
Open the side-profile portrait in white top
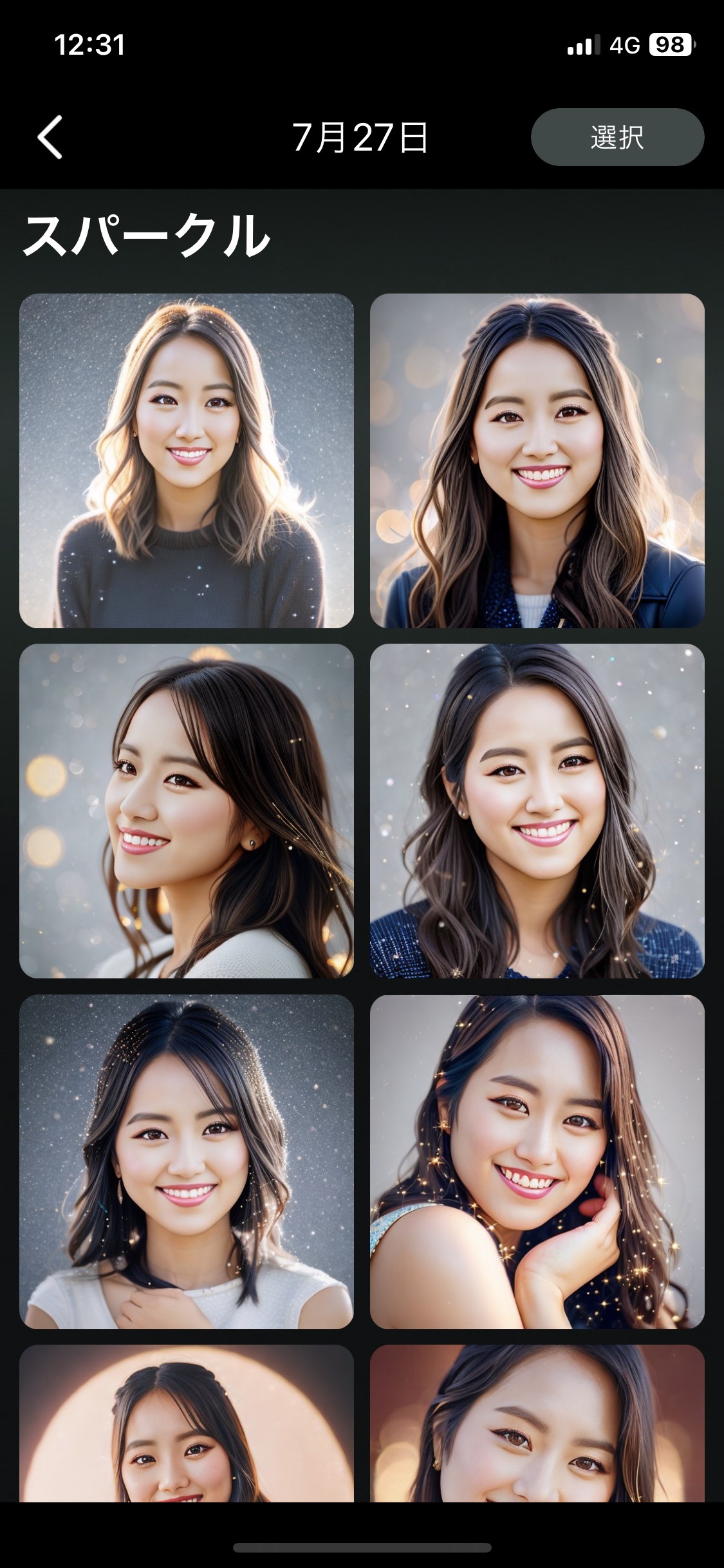click(187, 811)
